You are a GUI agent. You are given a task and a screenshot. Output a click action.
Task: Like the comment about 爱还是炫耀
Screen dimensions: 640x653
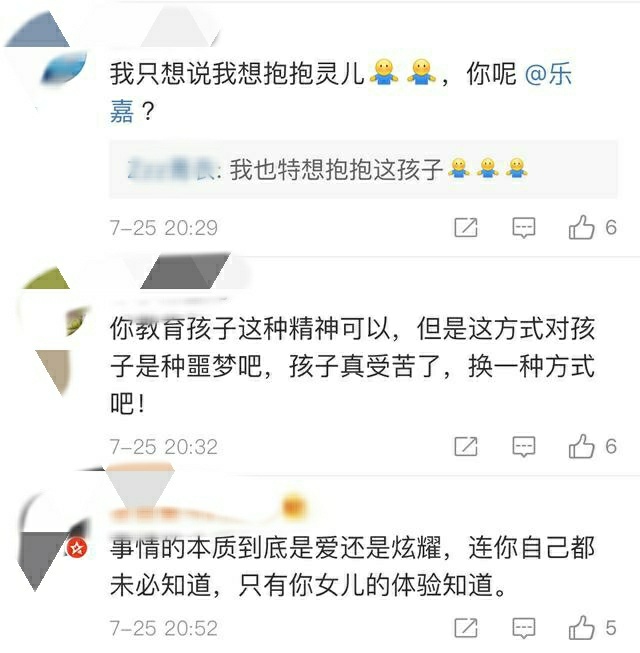click(582, 628)
